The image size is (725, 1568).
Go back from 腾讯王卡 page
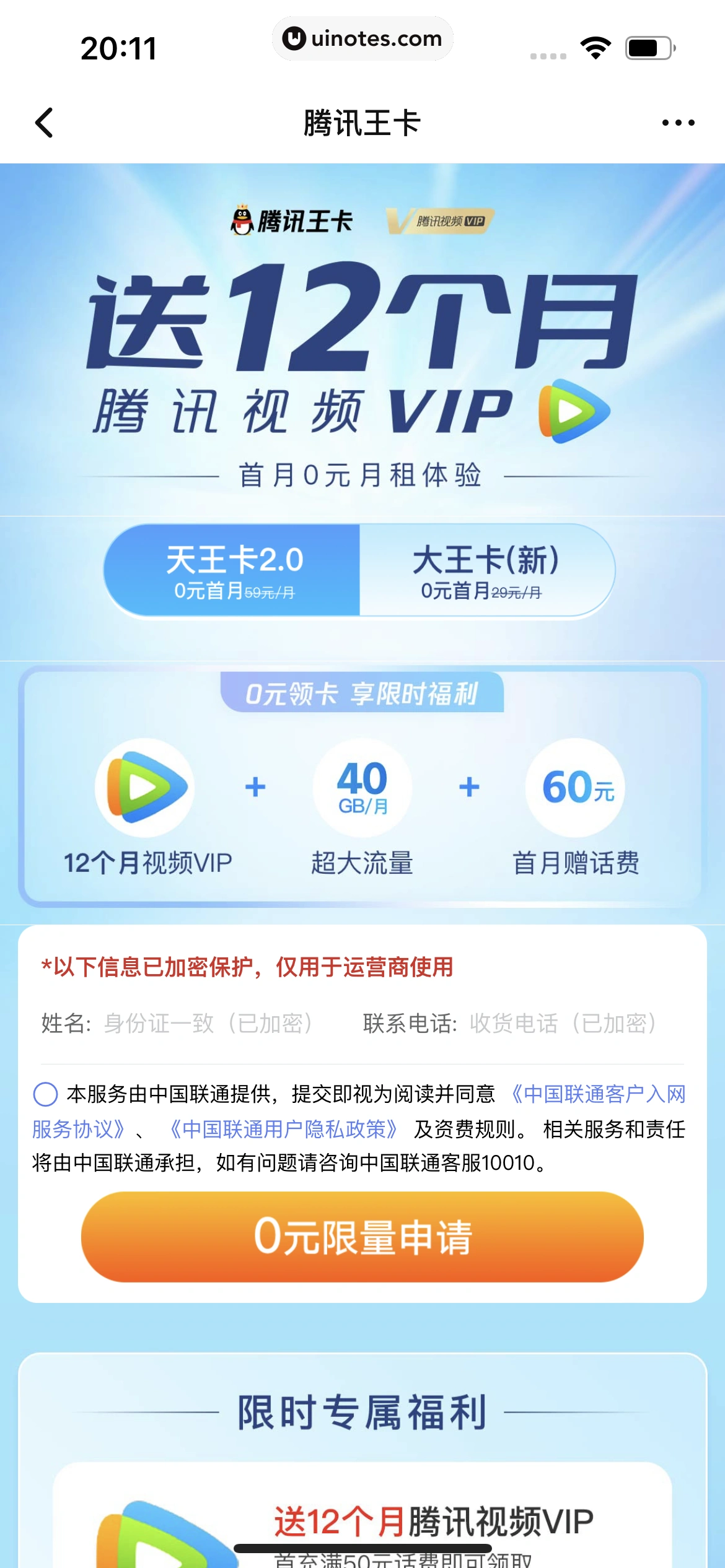click(x=45, y=122)
